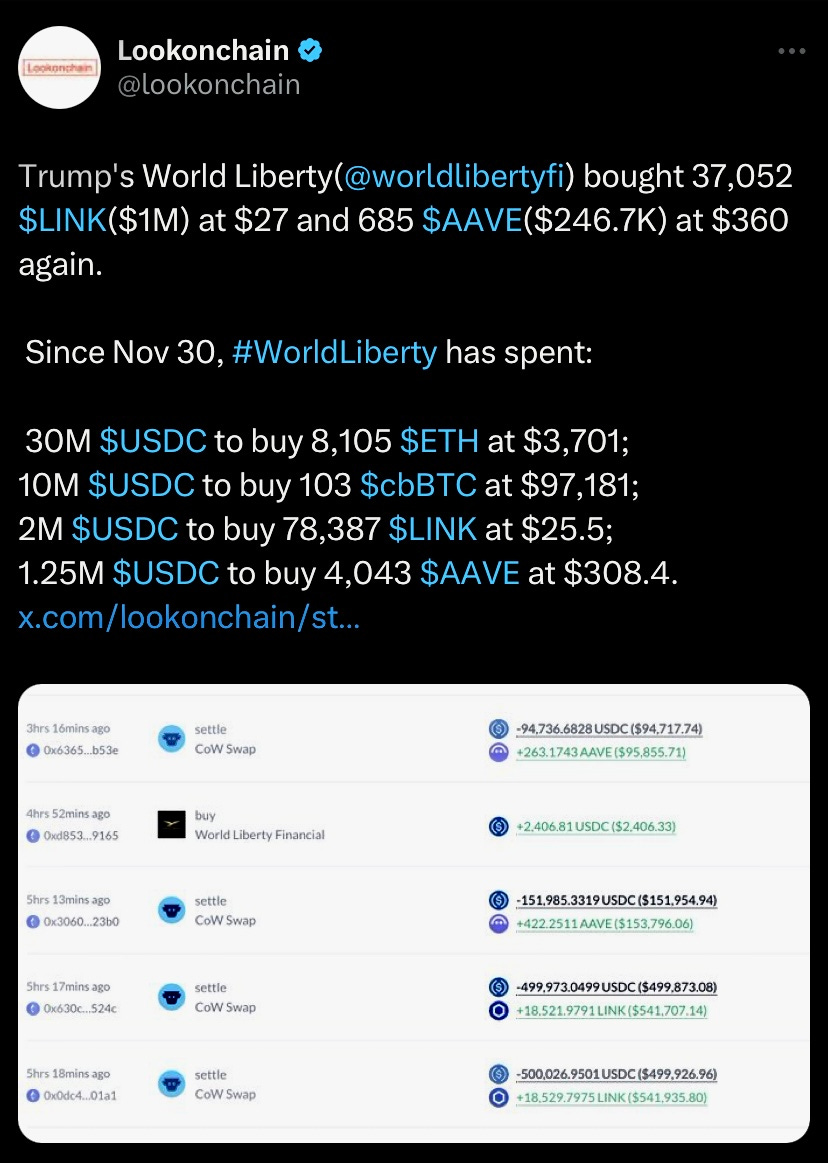Viewport: 828px width, 1163px height.
Task: Expand the attached transaction list image
Action: (414, 913)
